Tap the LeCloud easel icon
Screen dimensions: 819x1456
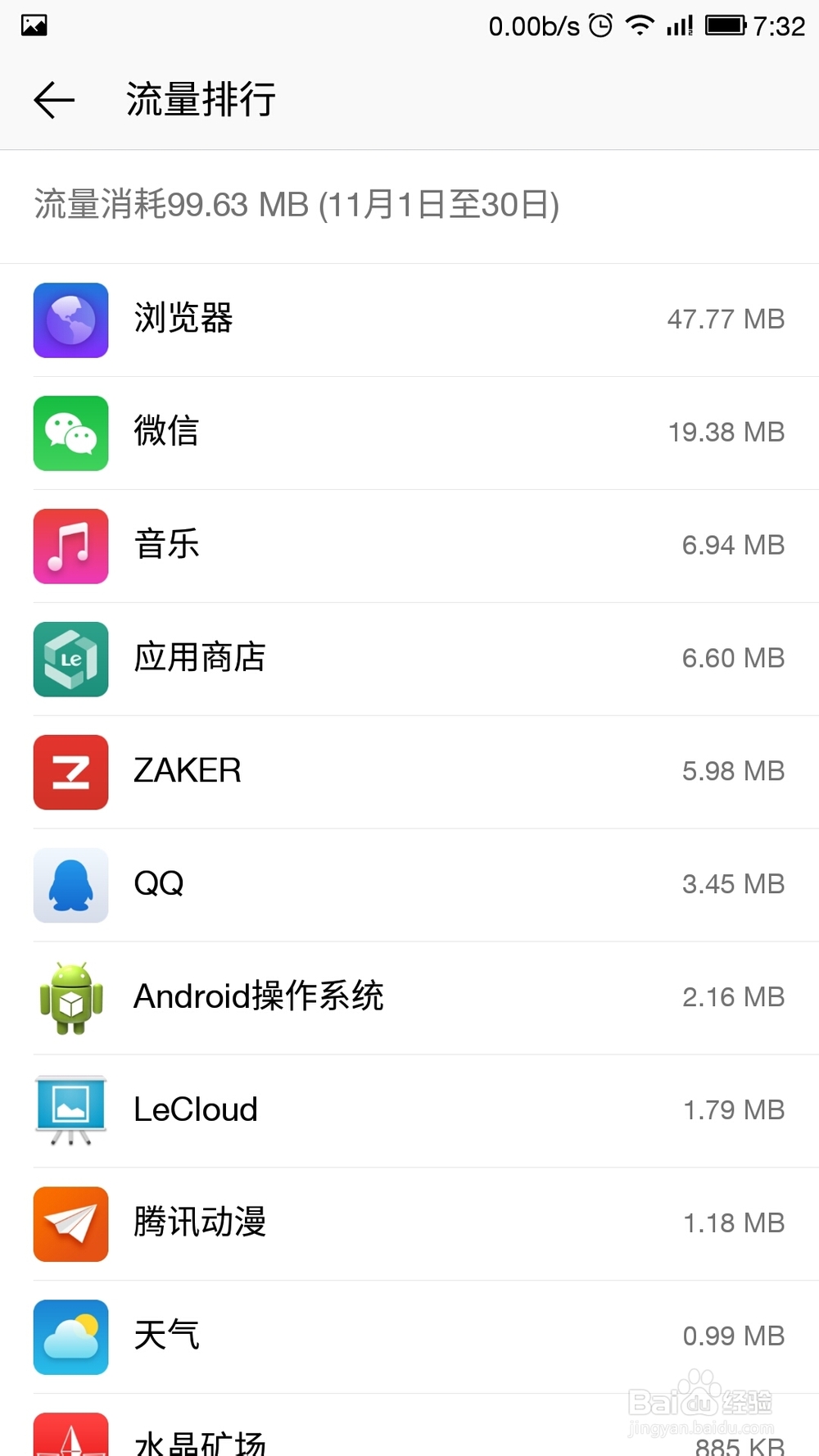point(70,1111)
